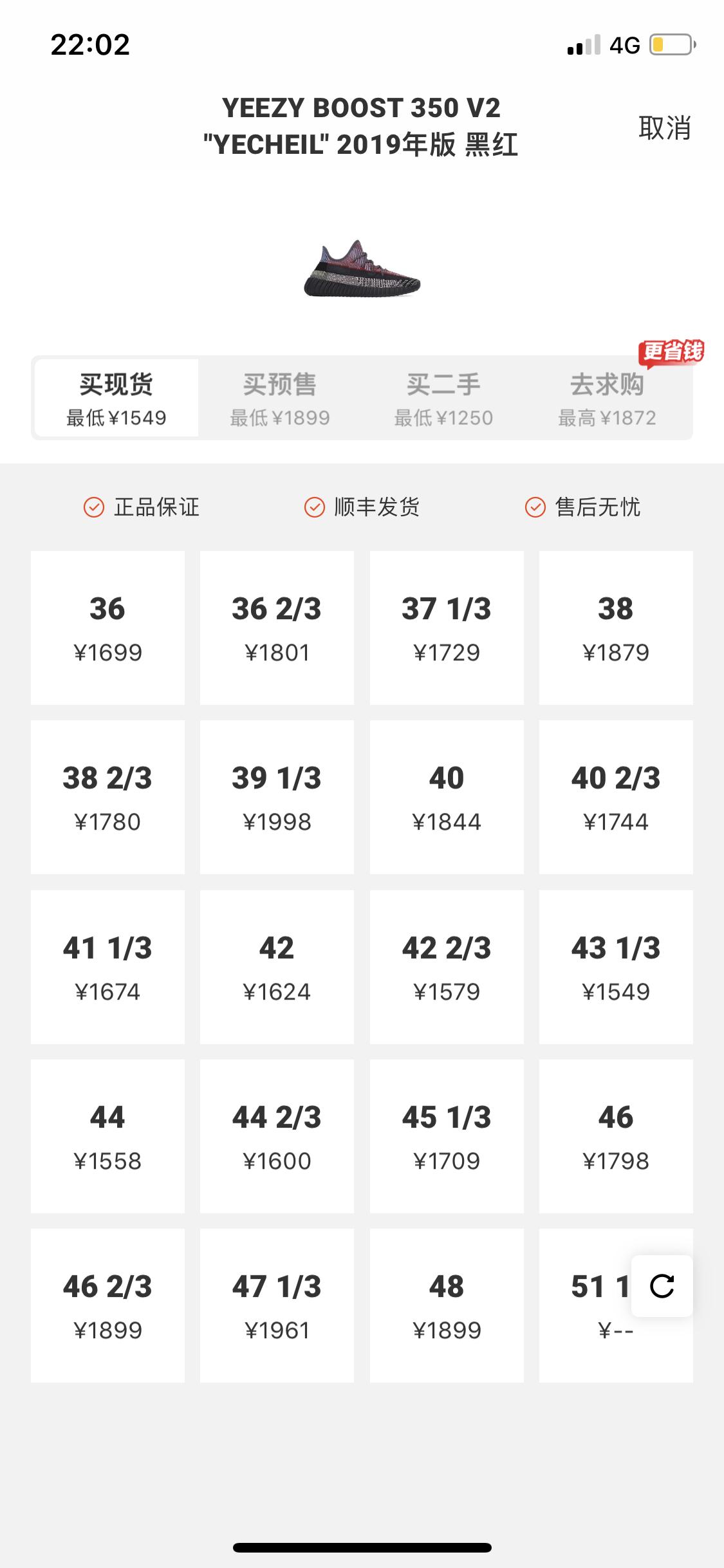Click the 售后无忧 checkmark icon
Image resolution: width=724 pixels, height=1568 pixels.
[534, 508]
